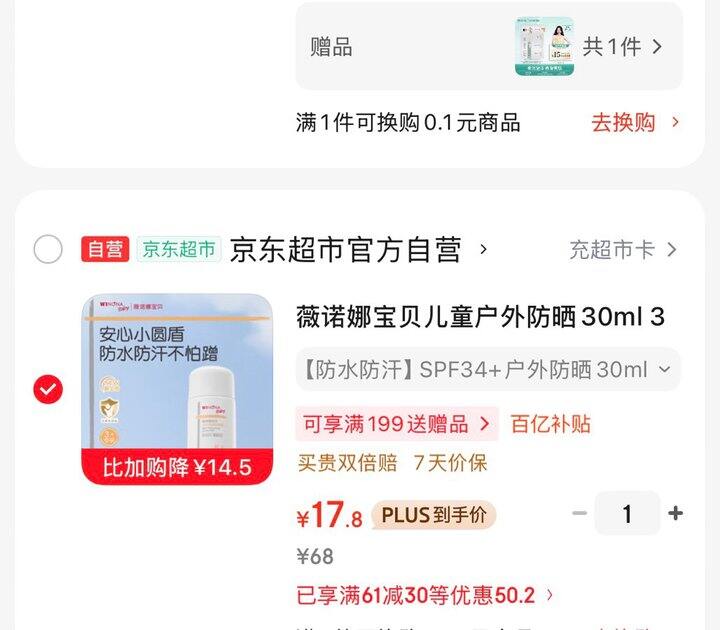The width and height of the screenshot is (720, 630).
Task: Tap the quantity field showing 1
Action: tap(627, 514)
